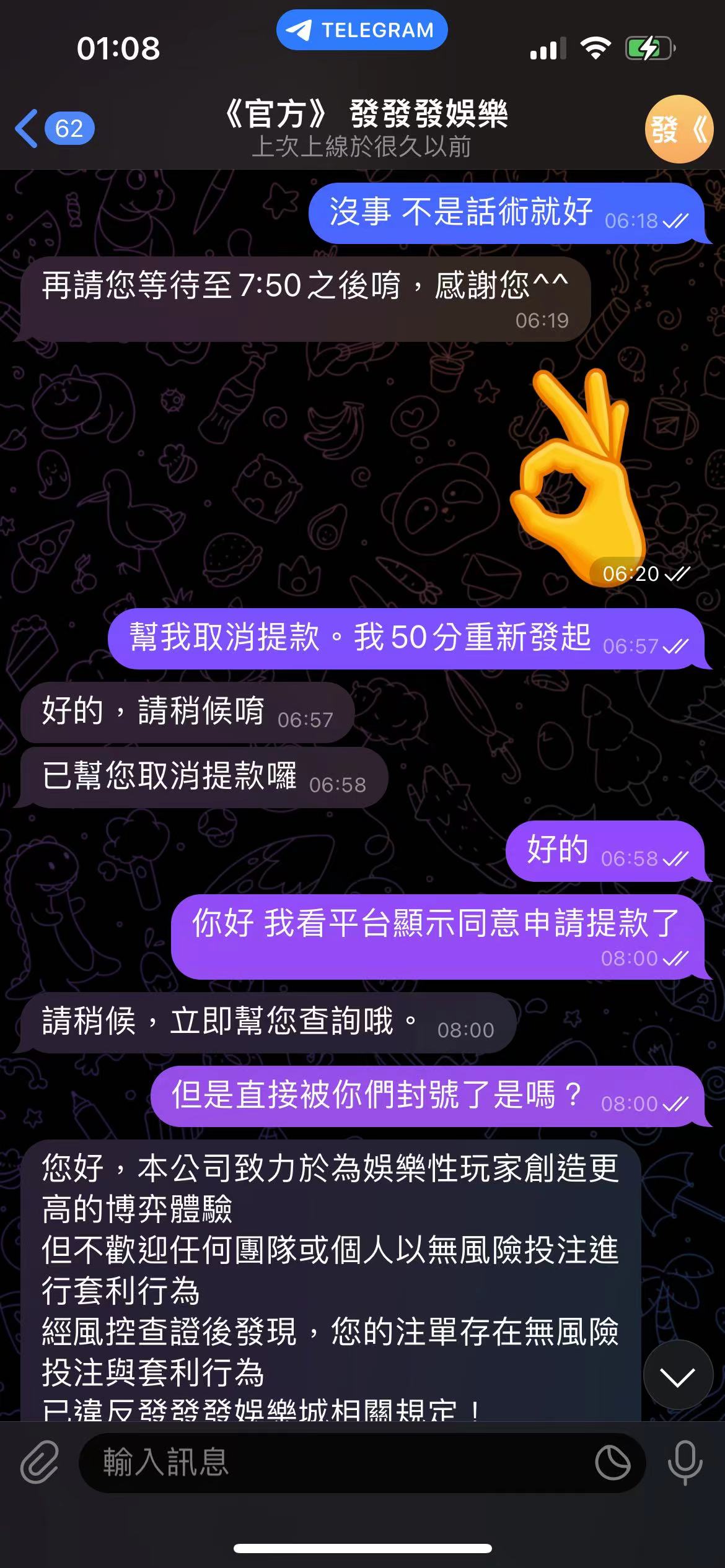The height and width of the screenshot is (1568, 725).
Task: Focus the 輸入訊息 message field
Action: tap(335, 1462)
